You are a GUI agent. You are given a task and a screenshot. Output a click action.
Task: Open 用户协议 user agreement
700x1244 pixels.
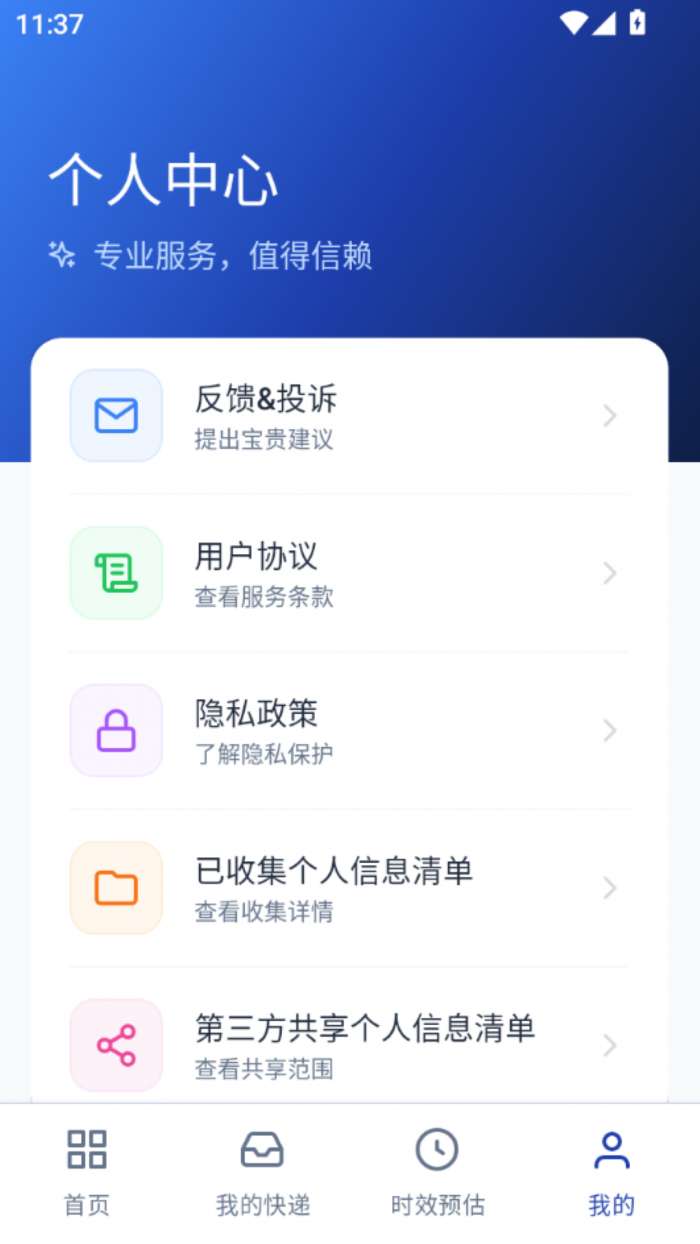[348, 573]
